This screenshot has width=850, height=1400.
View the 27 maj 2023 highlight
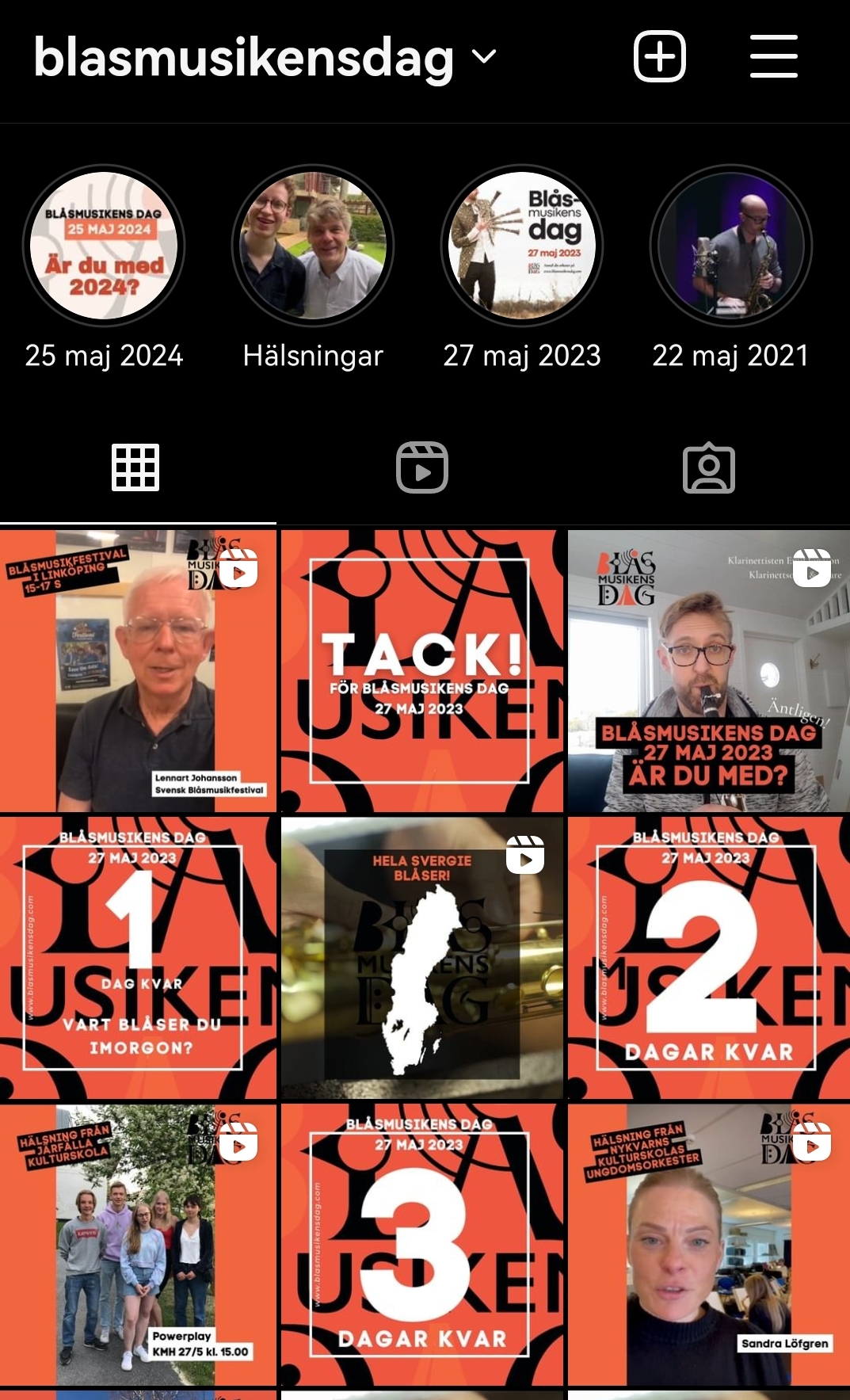[x=522, y=246]
